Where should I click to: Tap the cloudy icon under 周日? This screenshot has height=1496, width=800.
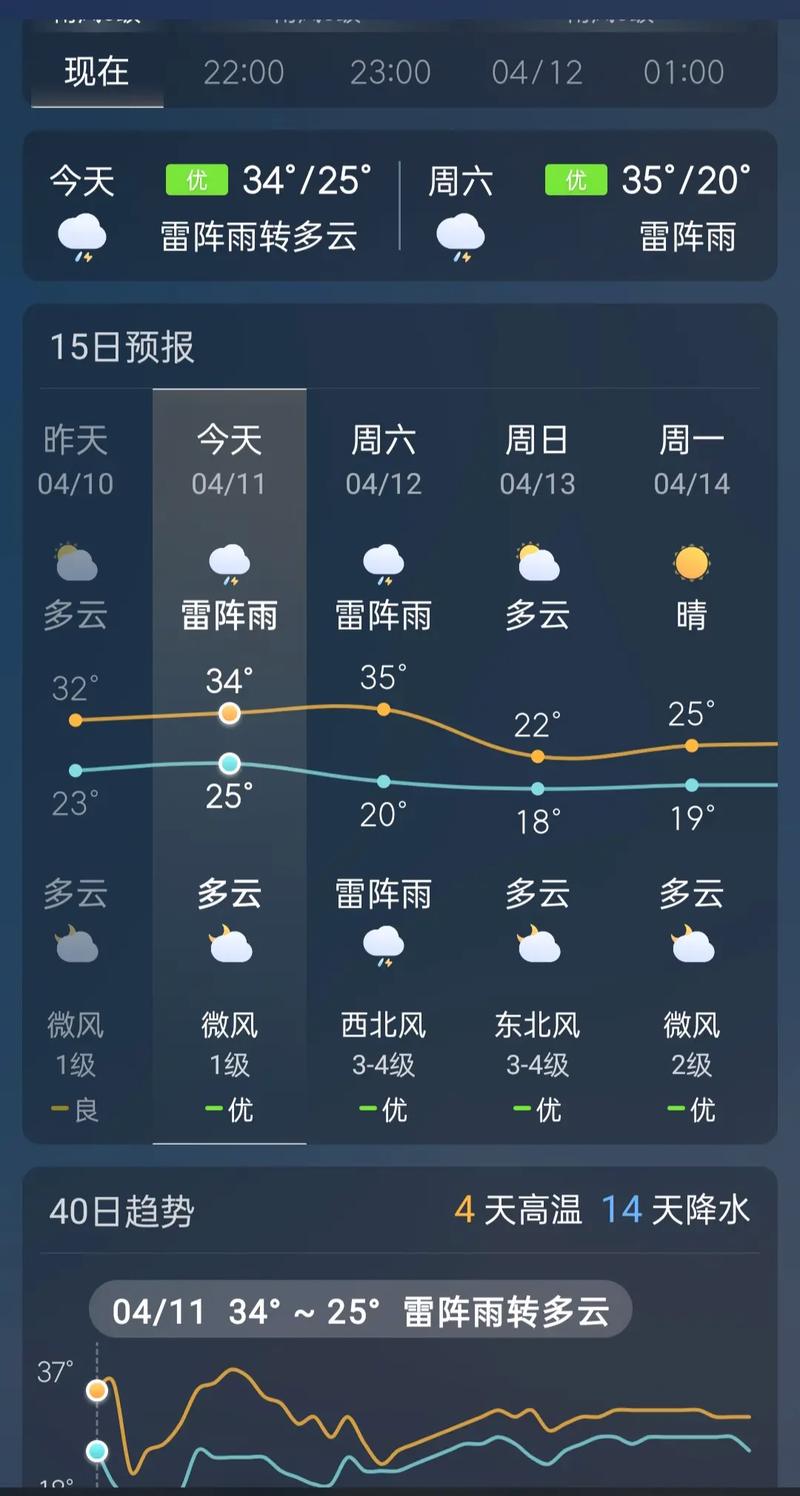pyautogui.click(x=537, y=561)
